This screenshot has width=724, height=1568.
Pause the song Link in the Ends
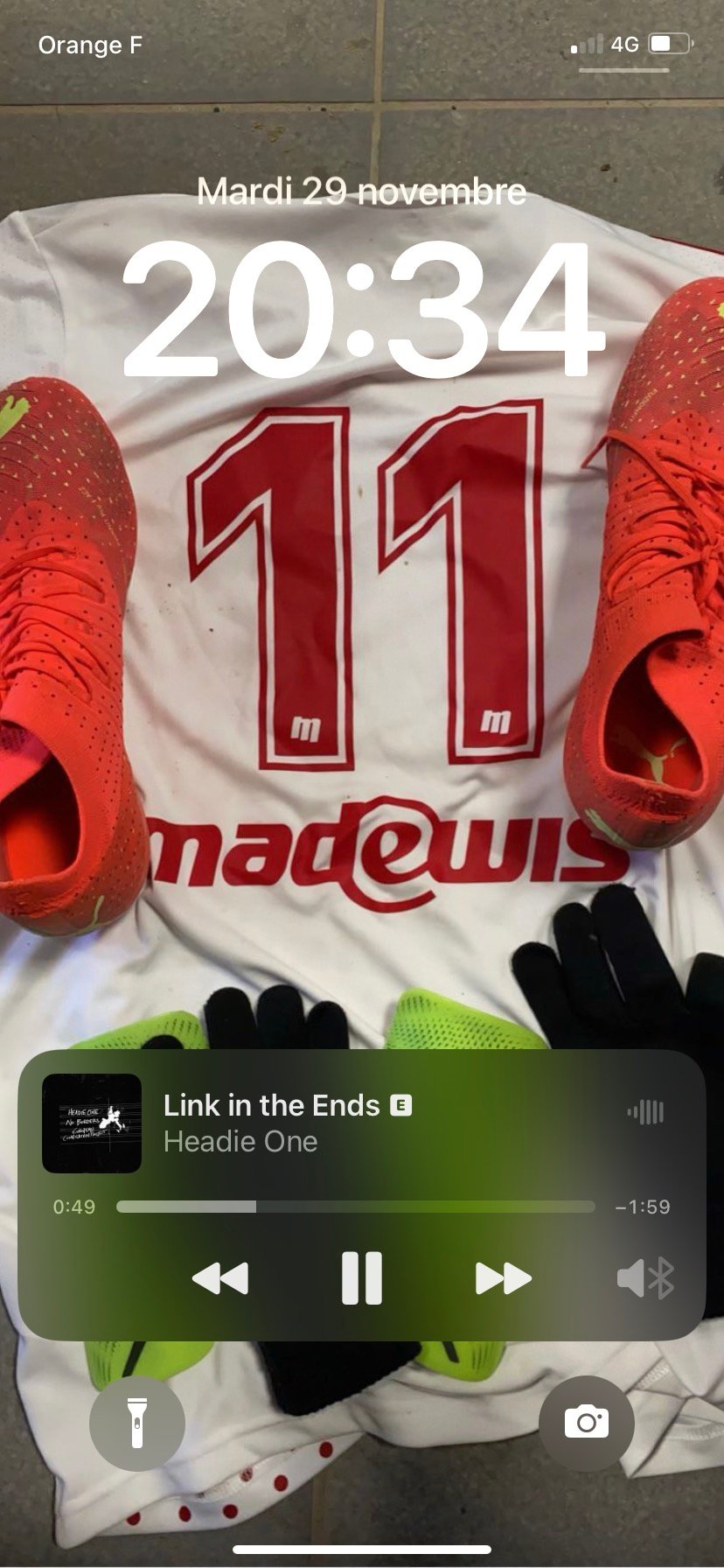(x=361, y=1278)
